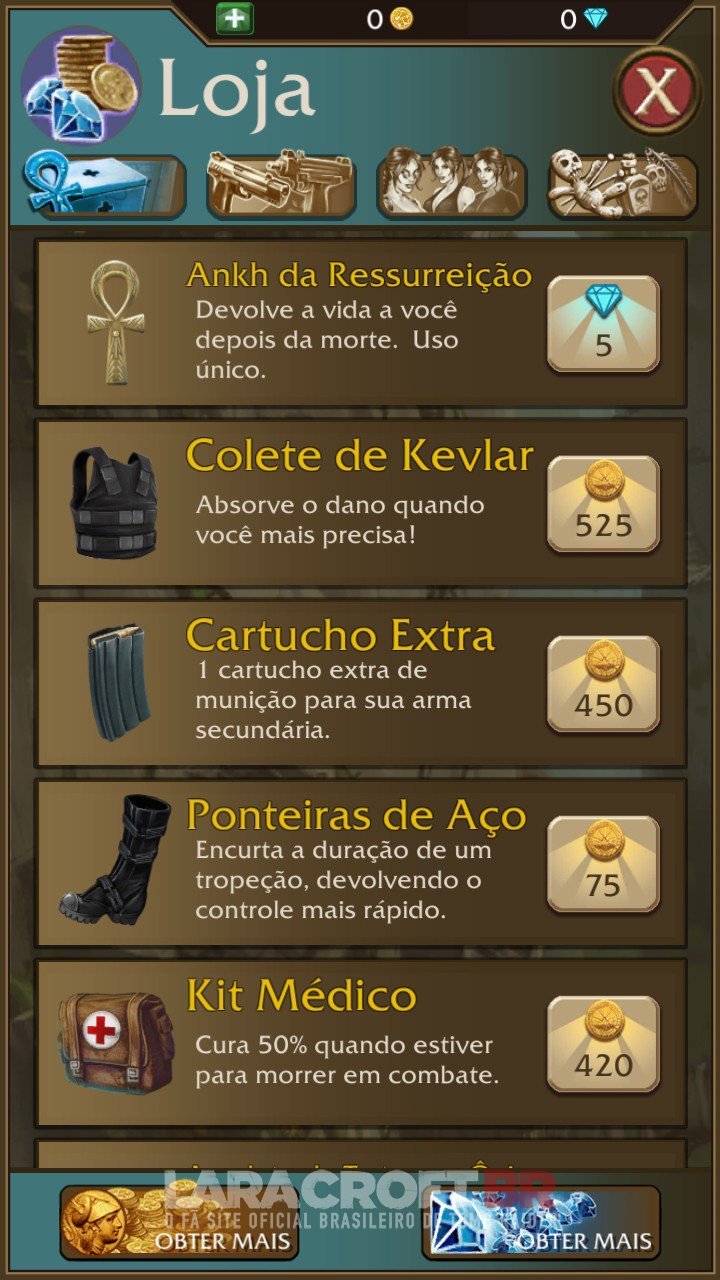Purchase Kit Médico for 420 coins
The width and height of the screenshot is (720, 1280).
[x=603, y=1044]
